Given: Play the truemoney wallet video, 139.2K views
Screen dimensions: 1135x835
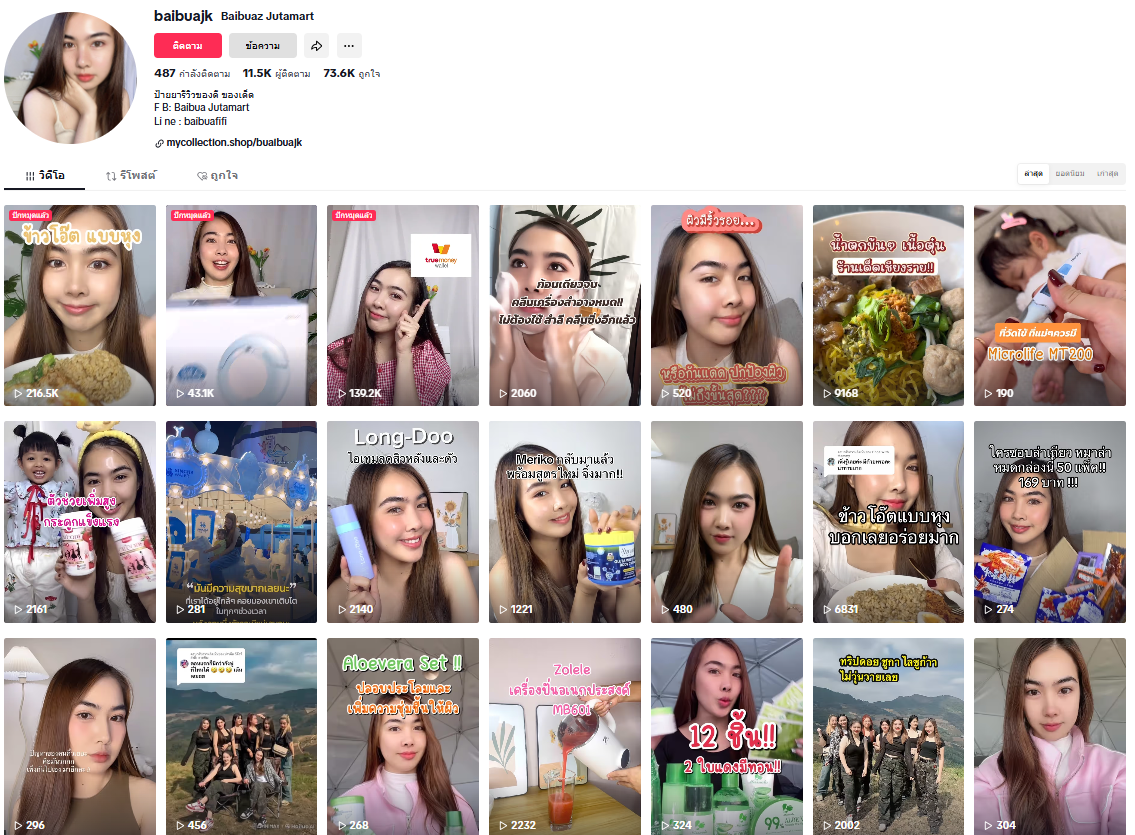Looking at the screenshot, I should tap(403, 305).
